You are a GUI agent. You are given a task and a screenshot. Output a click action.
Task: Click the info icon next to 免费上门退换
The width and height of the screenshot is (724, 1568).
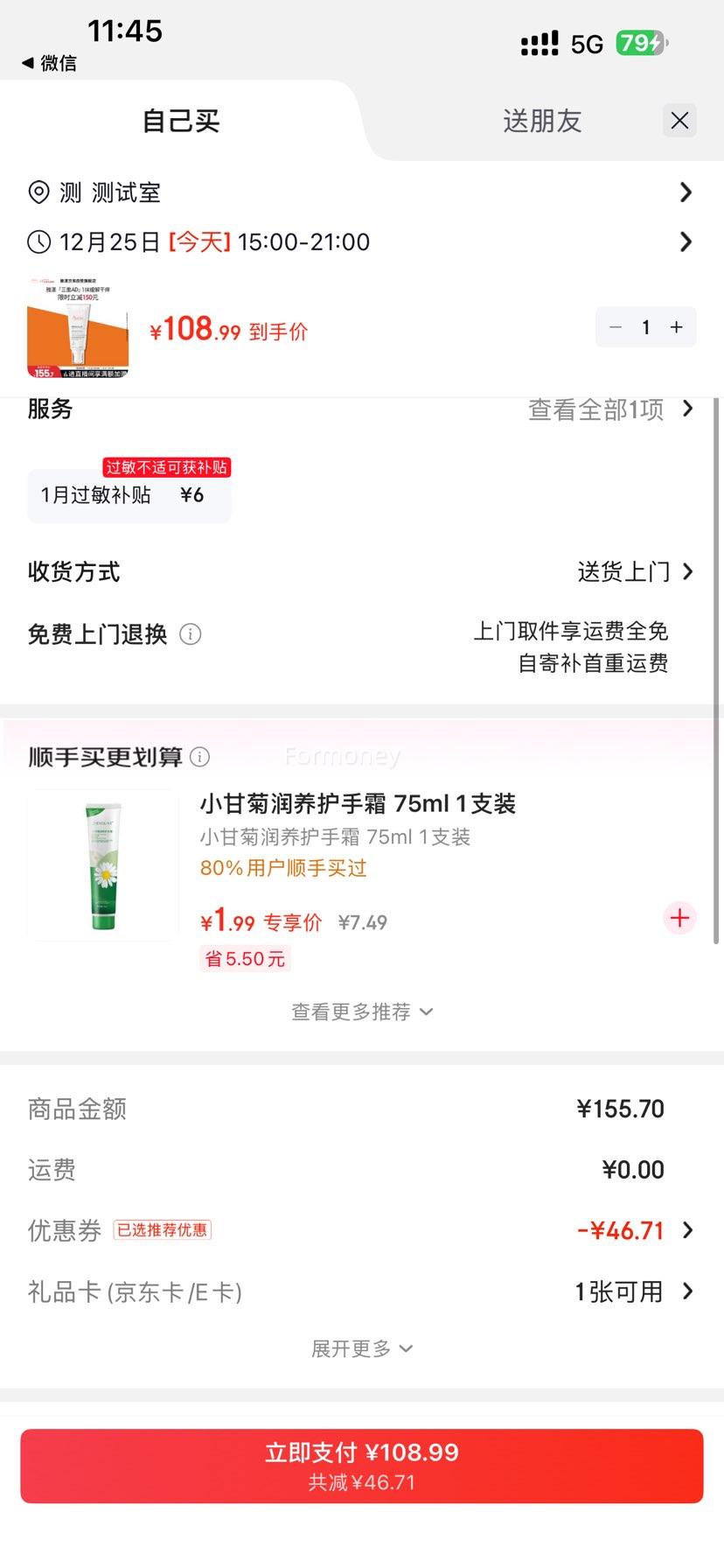(191, 634)
